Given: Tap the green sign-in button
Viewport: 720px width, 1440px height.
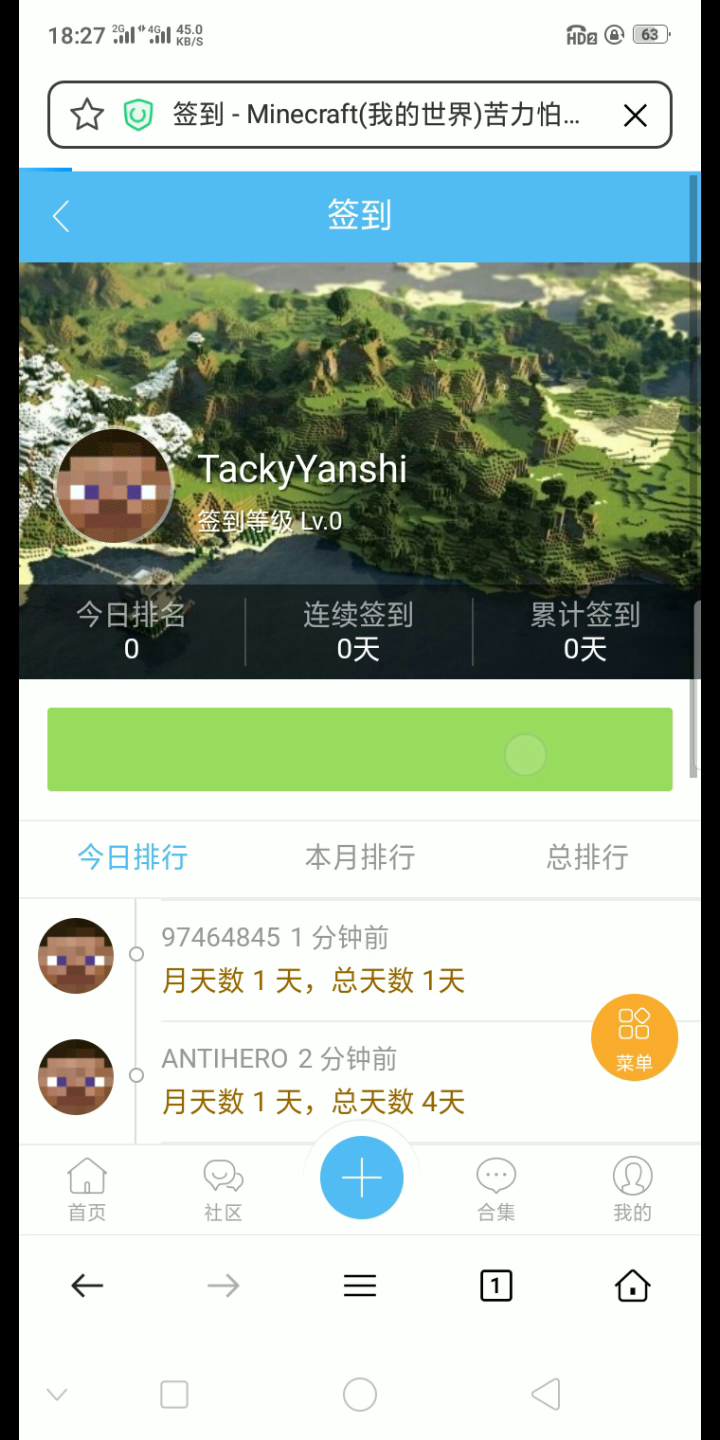Looking at the screenshot, I should tap(360, 750).
